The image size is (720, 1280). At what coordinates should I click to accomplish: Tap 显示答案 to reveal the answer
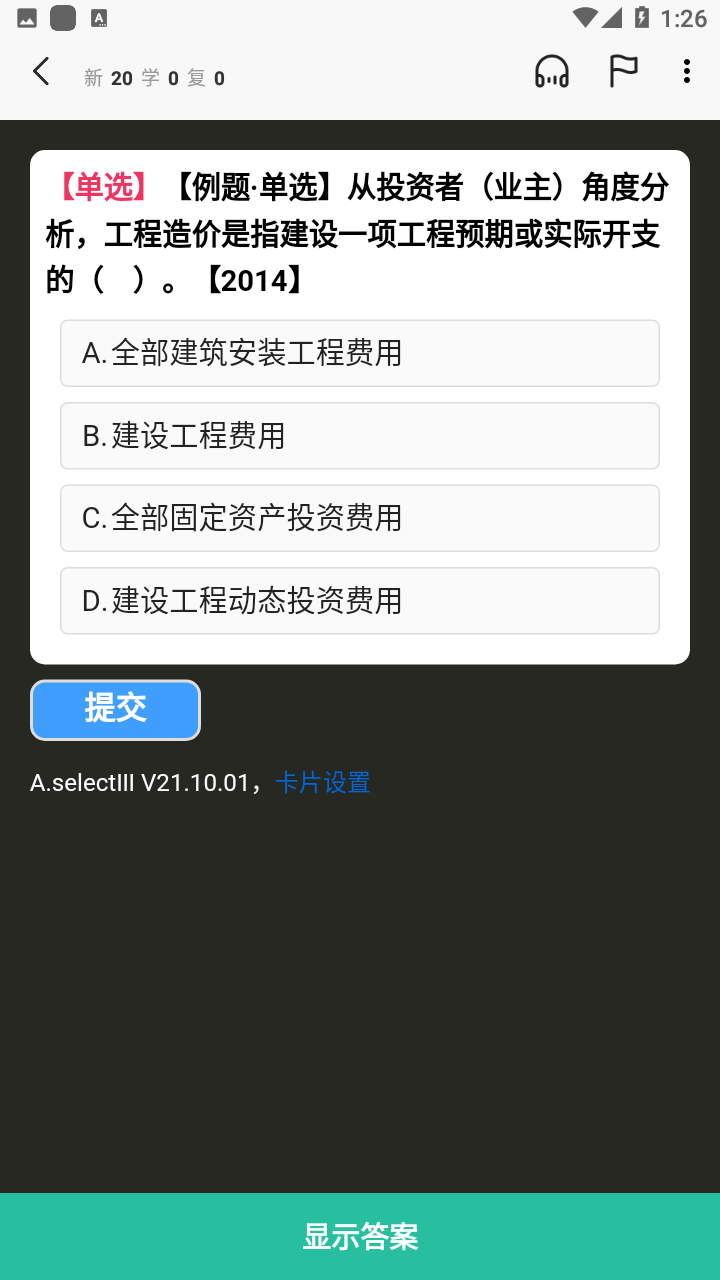click(360, 1236)
